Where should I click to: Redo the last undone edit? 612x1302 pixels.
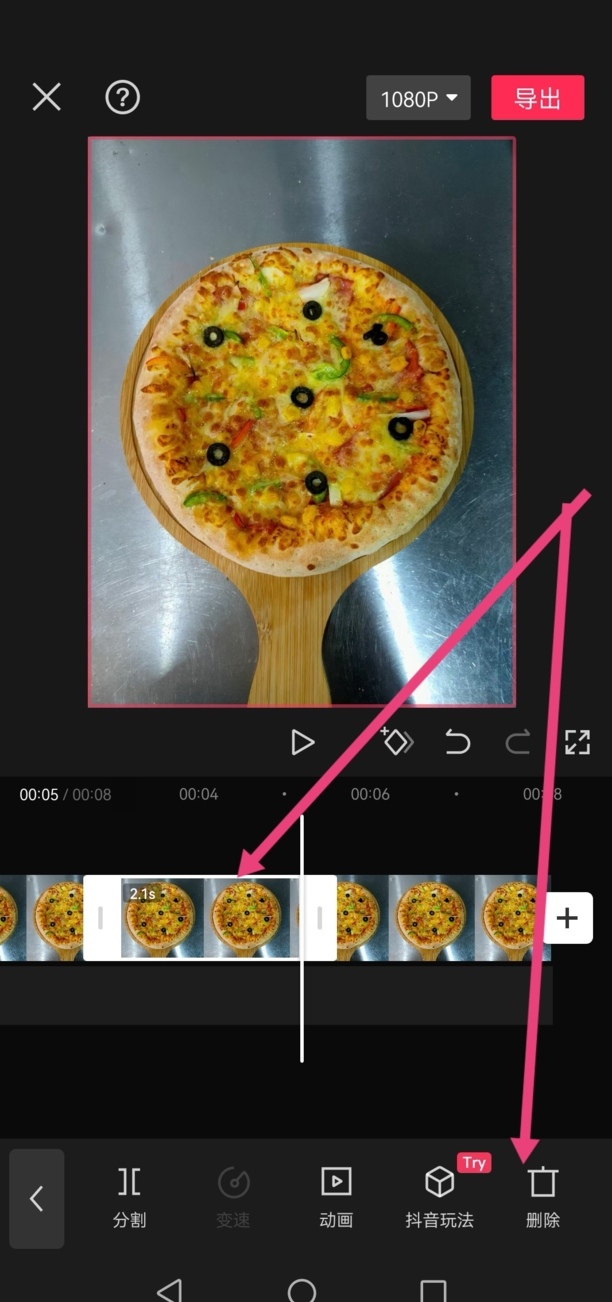517,742
